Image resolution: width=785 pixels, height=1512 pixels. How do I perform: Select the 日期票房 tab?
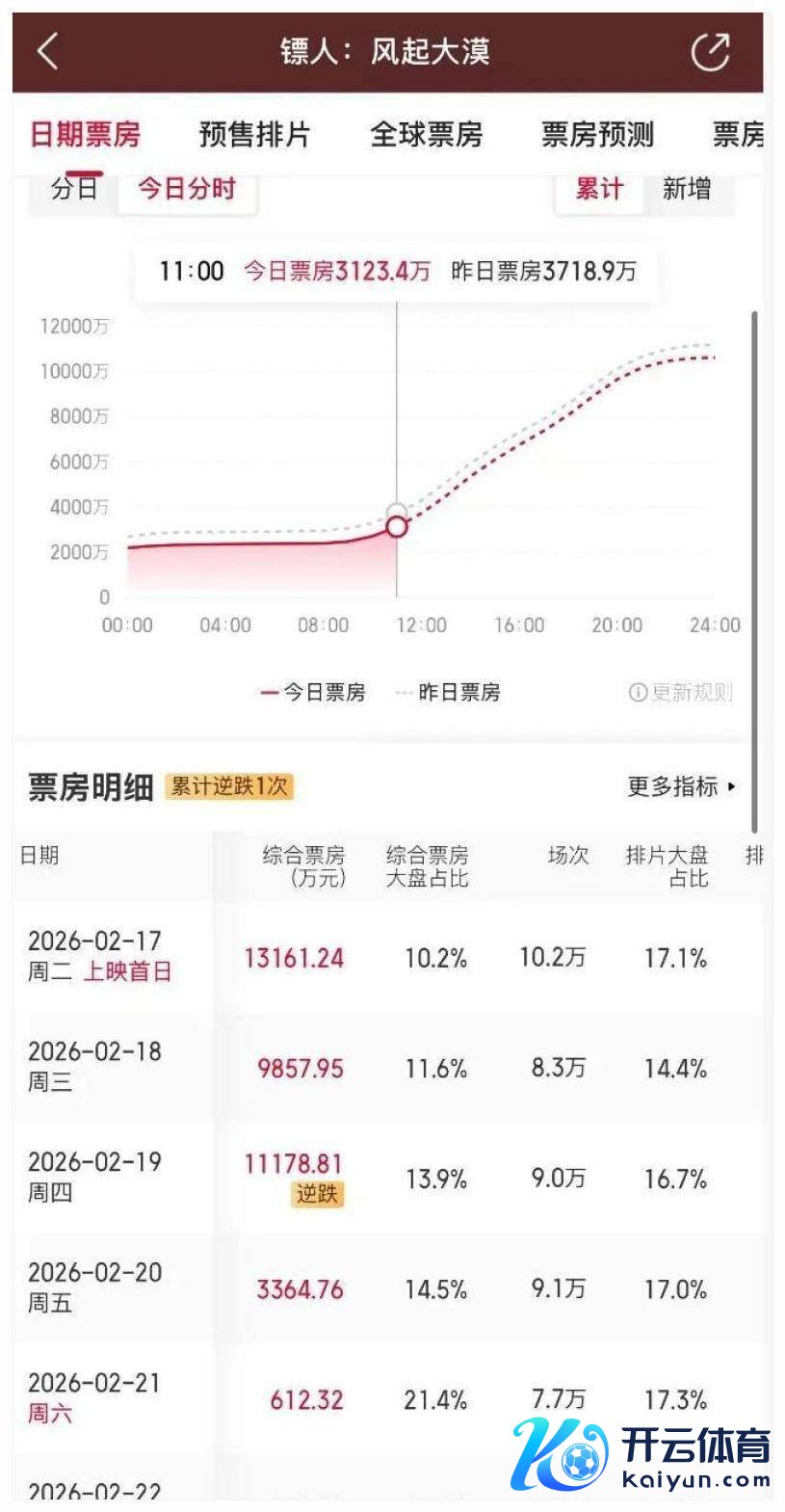tap(86, 134)
